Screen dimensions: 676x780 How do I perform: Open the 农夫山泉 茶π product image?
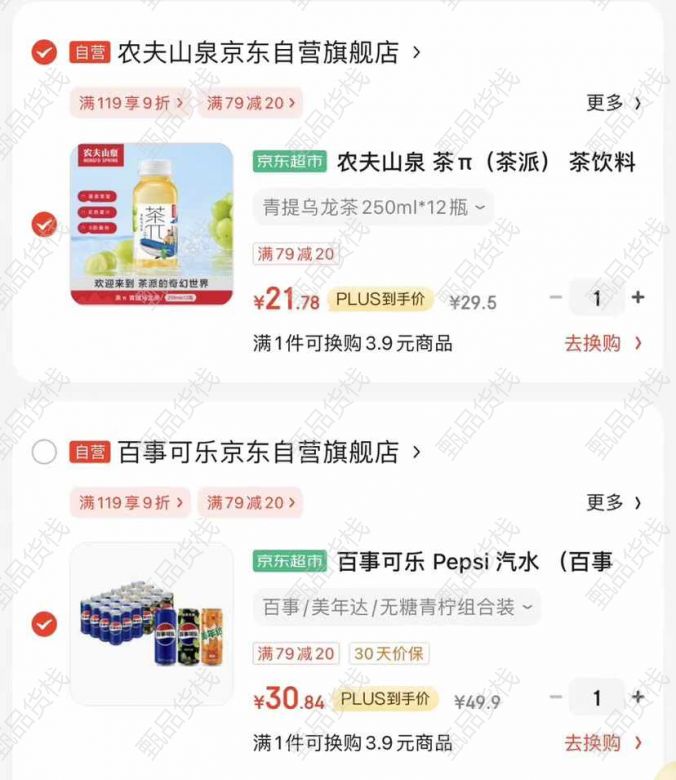coord(151,224)
